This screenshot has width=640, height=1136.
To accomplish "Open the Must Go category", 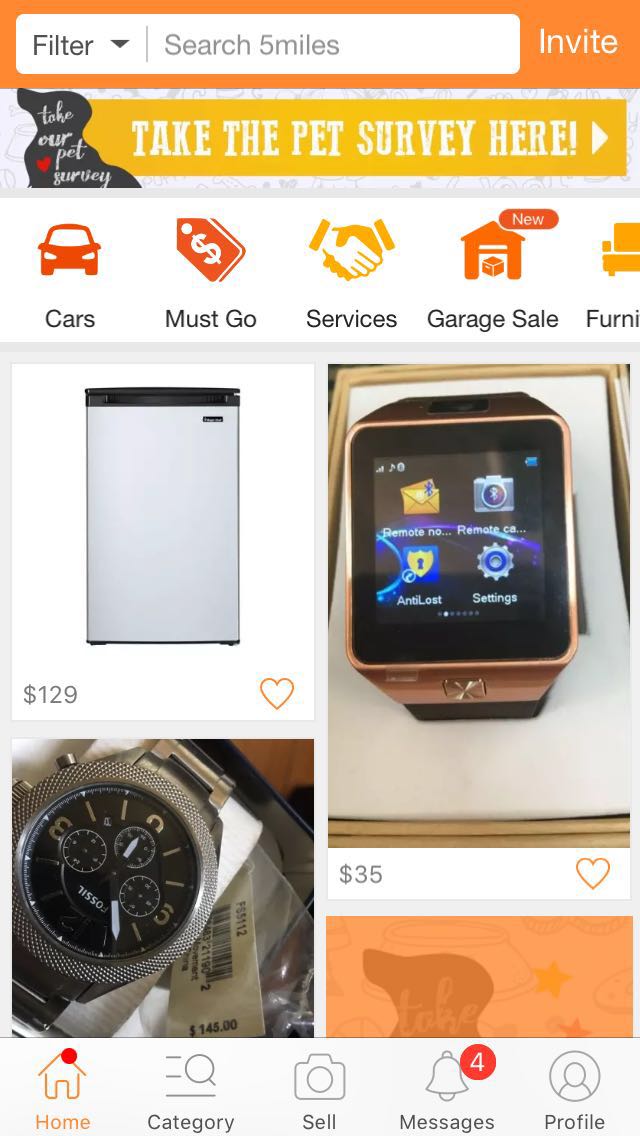I will (x=211, y=272).
